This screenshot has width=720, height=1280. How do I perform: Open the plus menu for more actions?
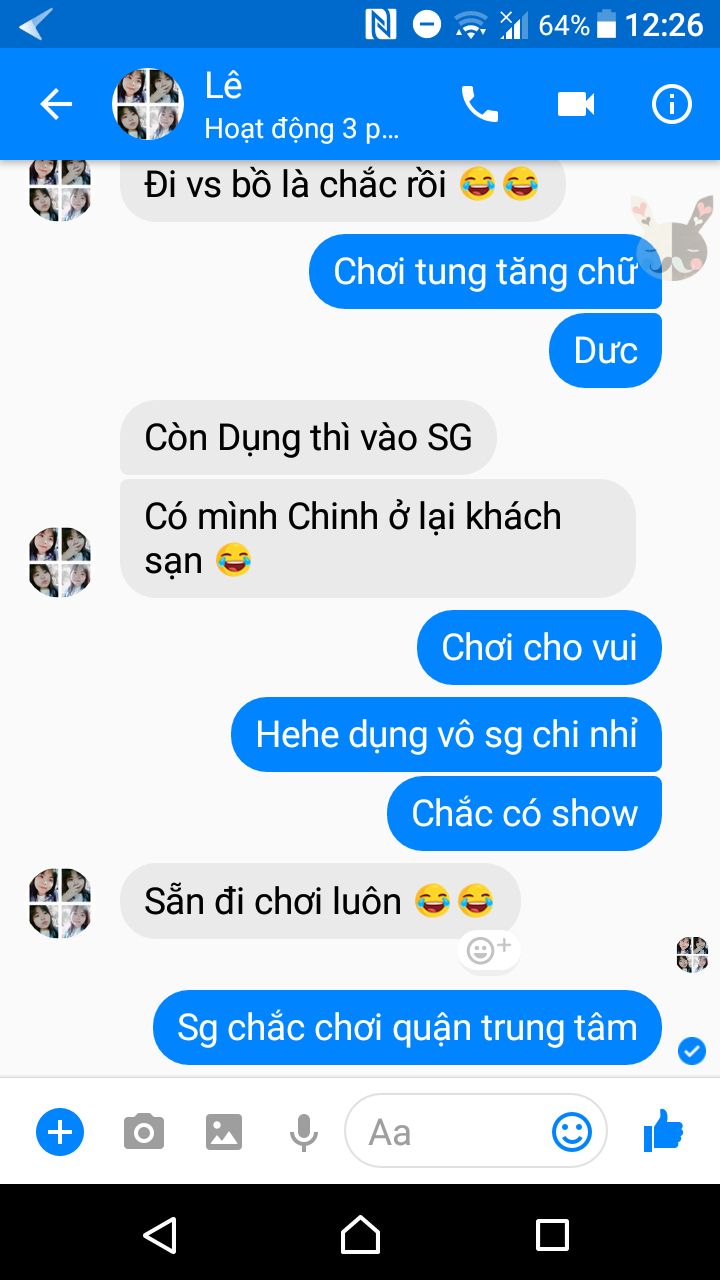(60, 1133)
